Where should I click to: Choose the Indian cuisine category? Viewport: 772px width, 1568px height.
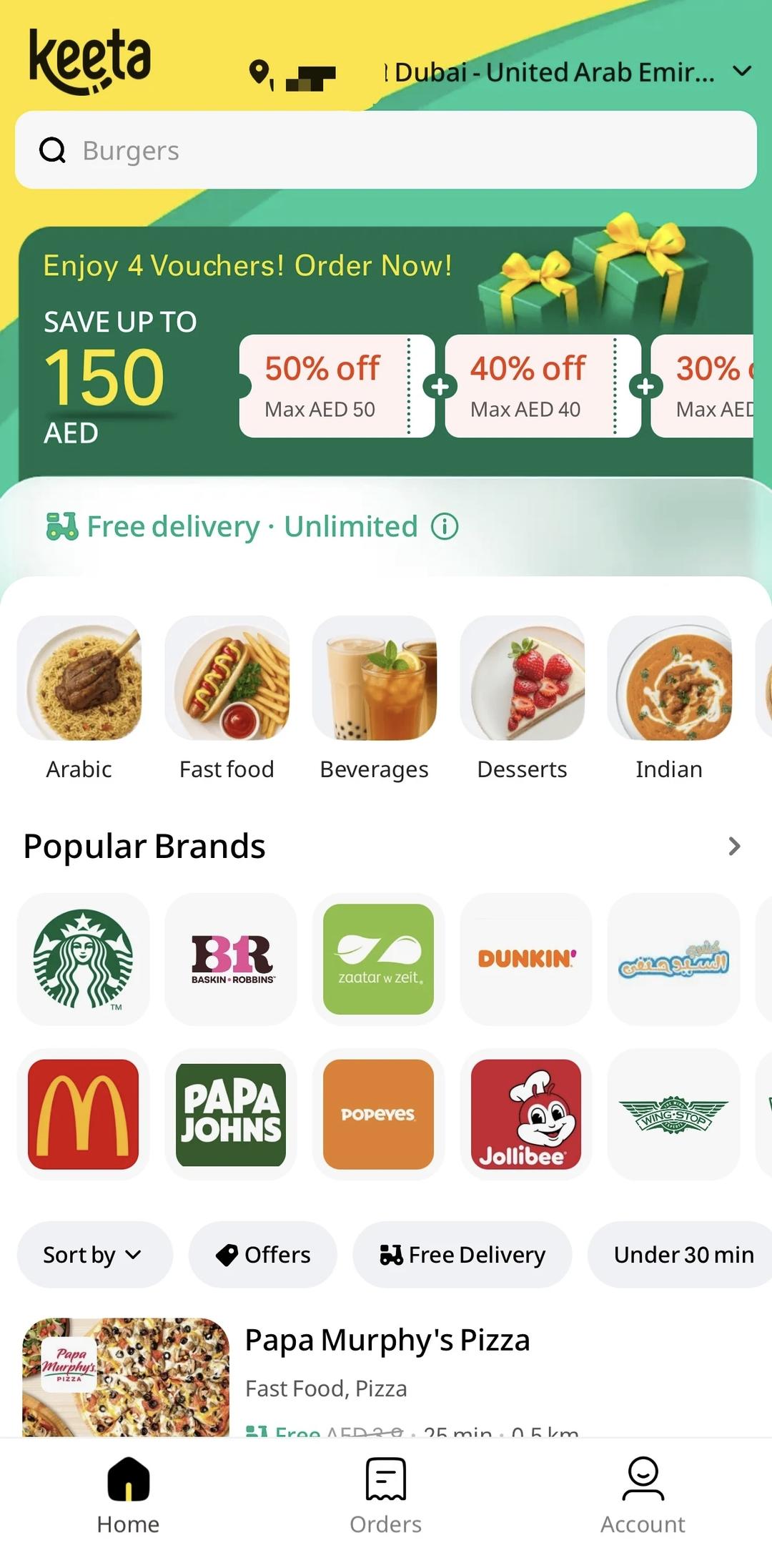click(670, 679)
